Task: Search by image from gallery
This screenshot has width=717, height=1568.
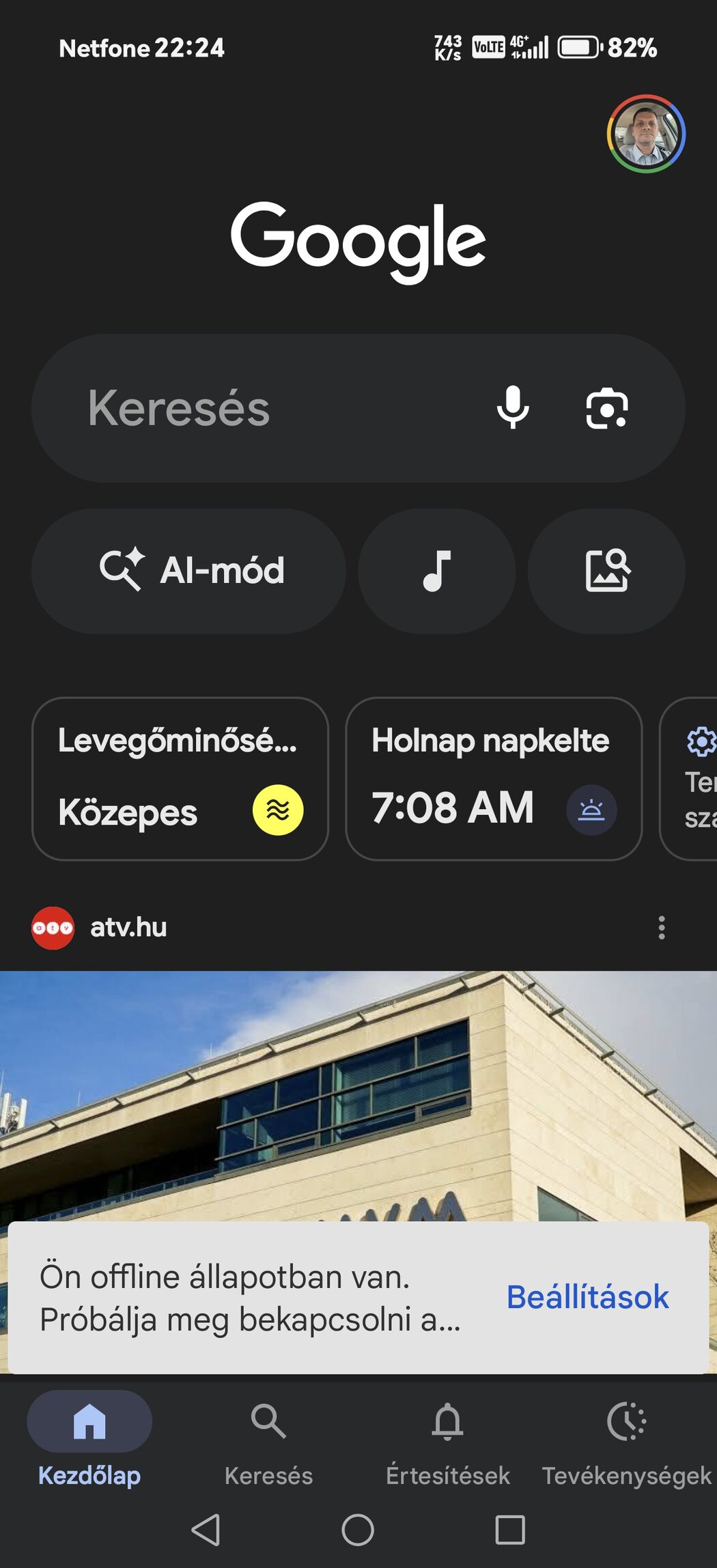Action: pos(606,571)
